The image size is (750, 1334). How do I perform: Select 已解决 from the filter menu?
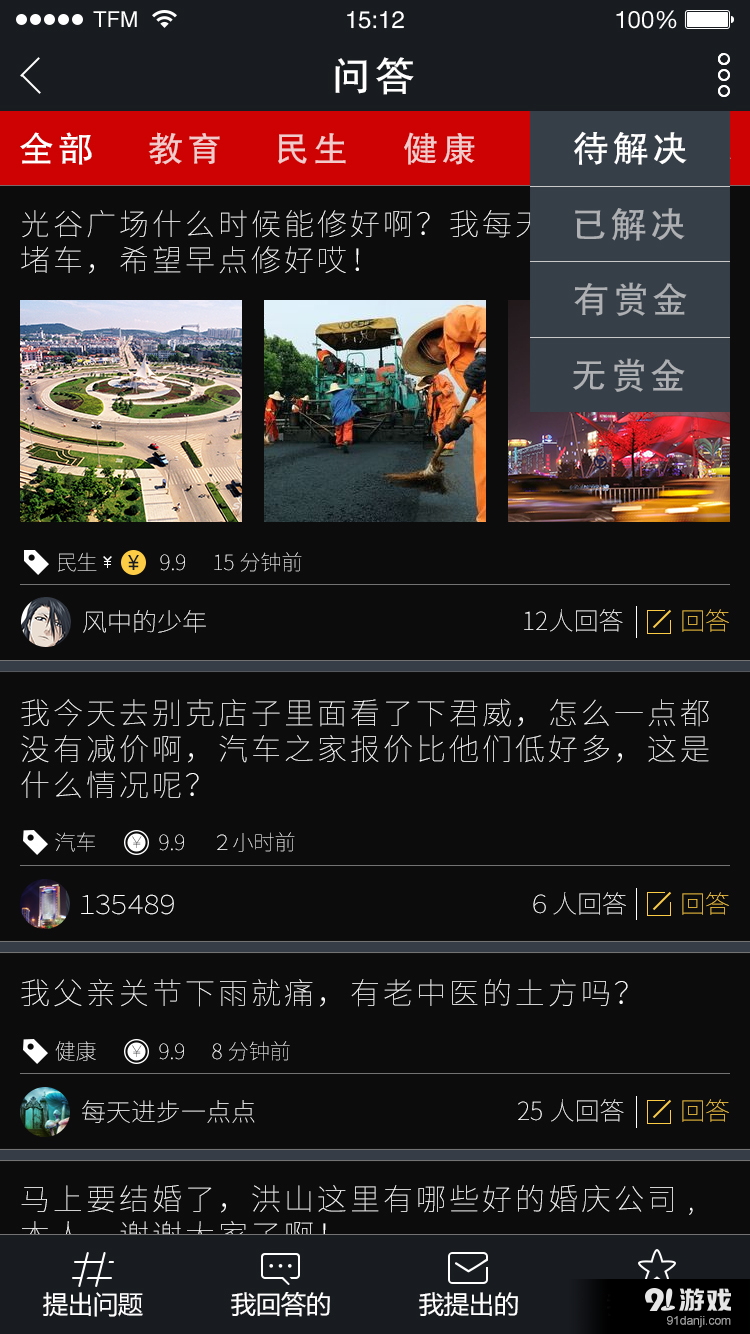(630, 224)
